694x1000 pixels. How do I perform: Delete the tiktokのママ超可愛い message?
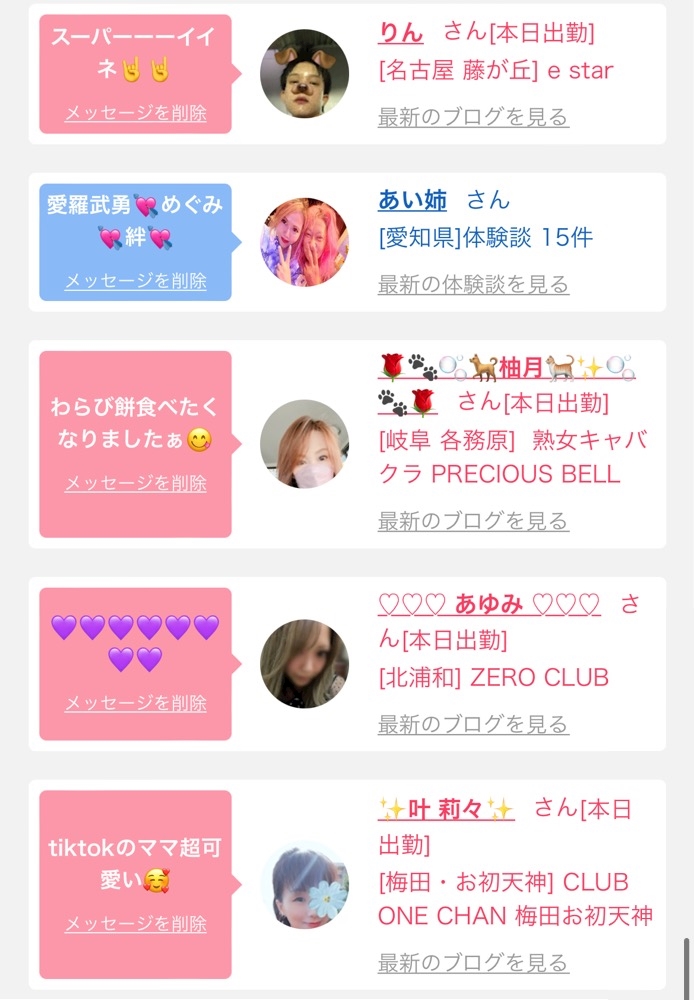[136, 924]
